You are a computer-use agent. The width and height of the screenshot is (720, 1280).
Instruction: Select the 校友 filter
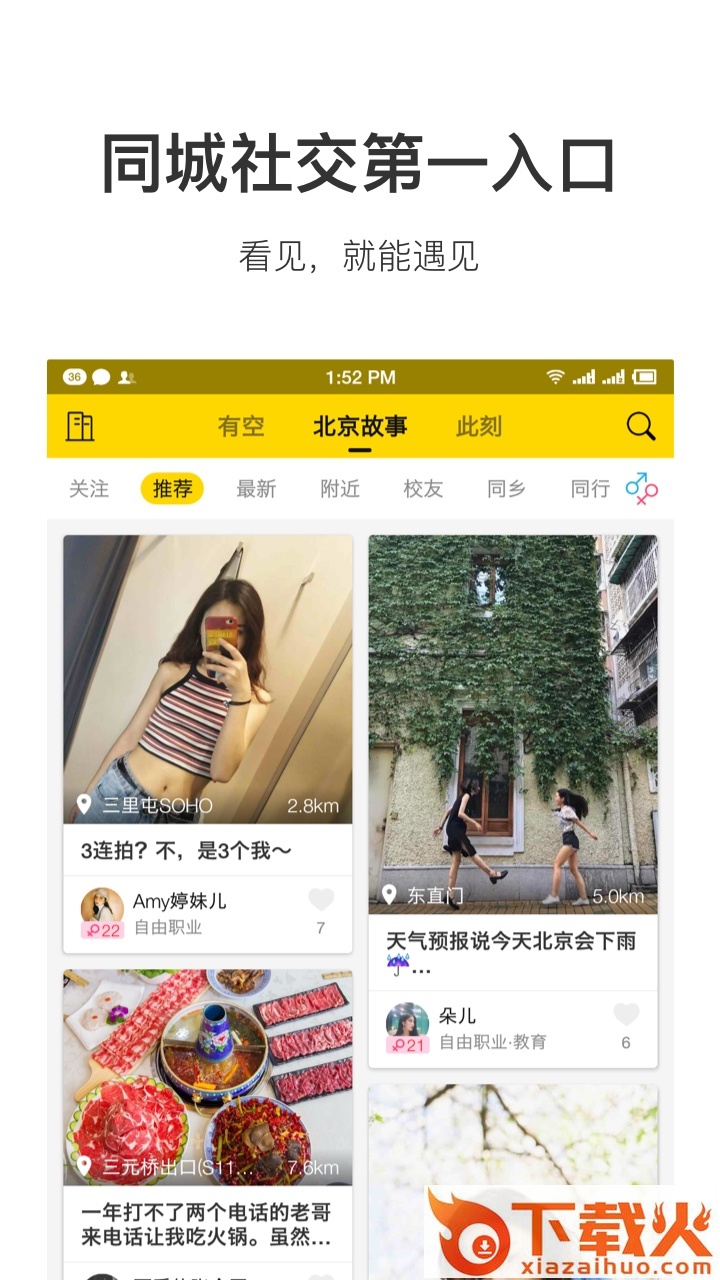[423, 490]
